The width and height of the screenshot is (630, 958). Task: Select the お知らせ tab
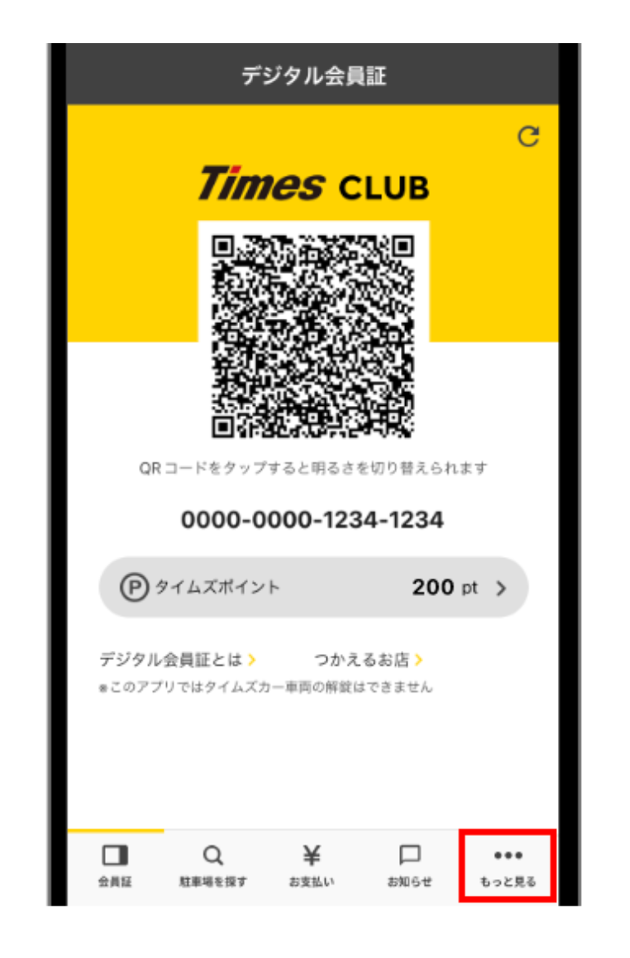(409, 866)
